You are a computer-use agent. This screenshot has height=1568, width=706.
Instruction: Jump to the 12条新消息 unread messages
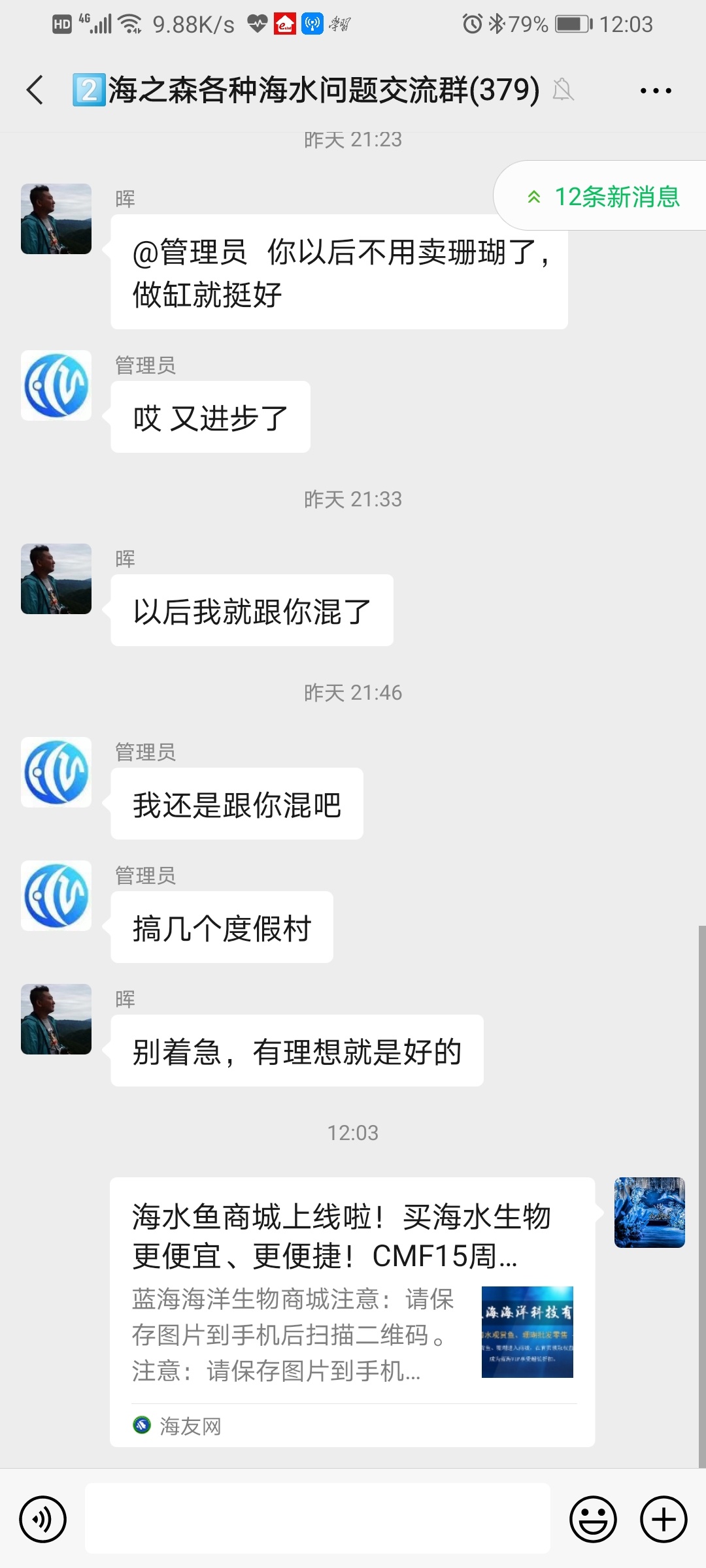(604, 197)
